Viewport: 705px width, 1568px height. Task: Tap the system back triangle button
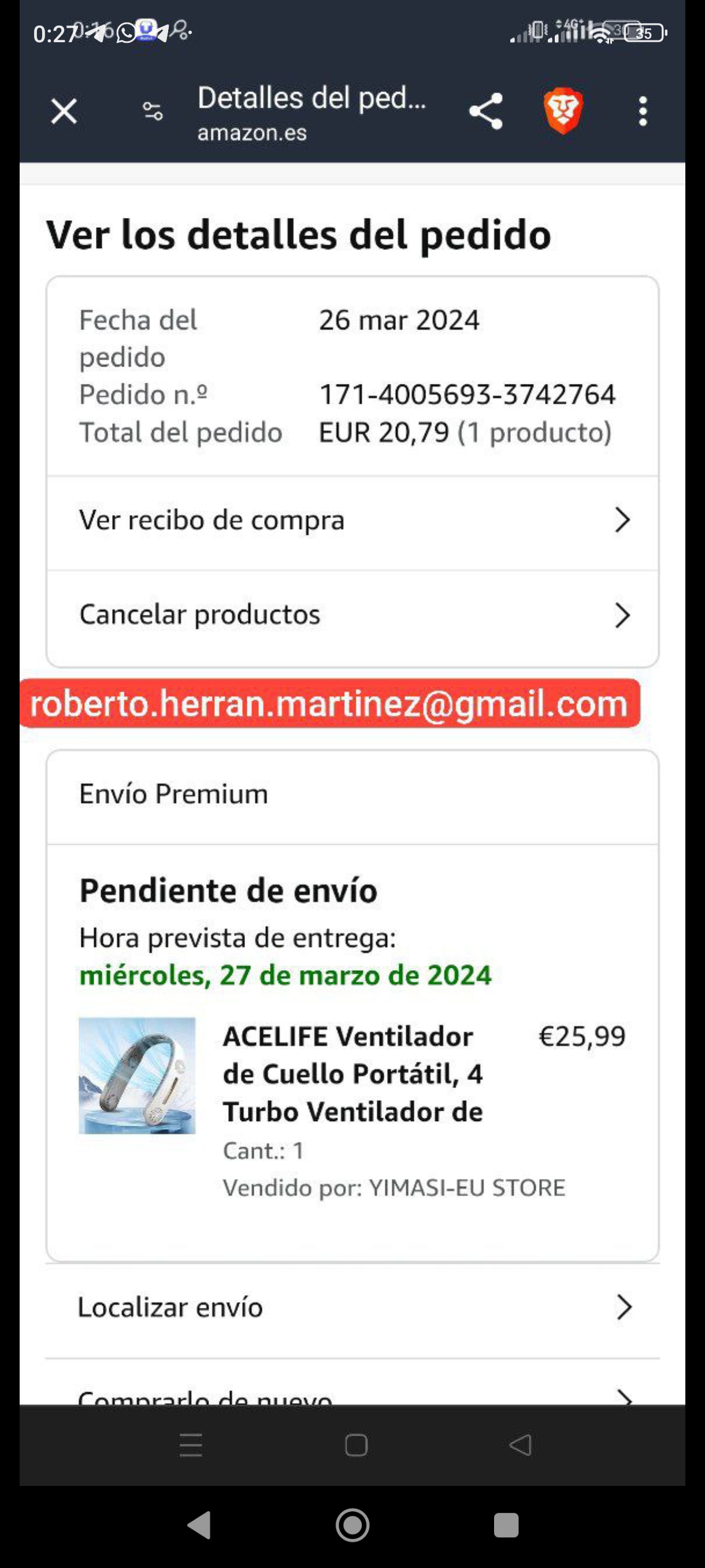click(200, 1525)
